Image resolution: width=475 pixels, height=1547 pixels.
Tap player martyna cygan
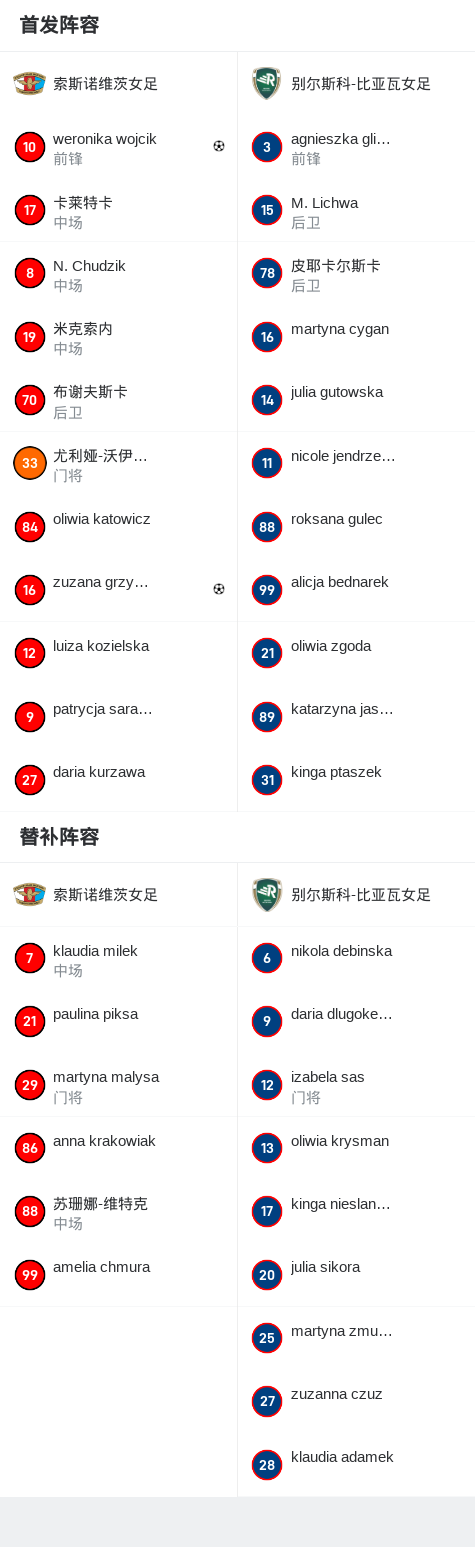point(356,337)
